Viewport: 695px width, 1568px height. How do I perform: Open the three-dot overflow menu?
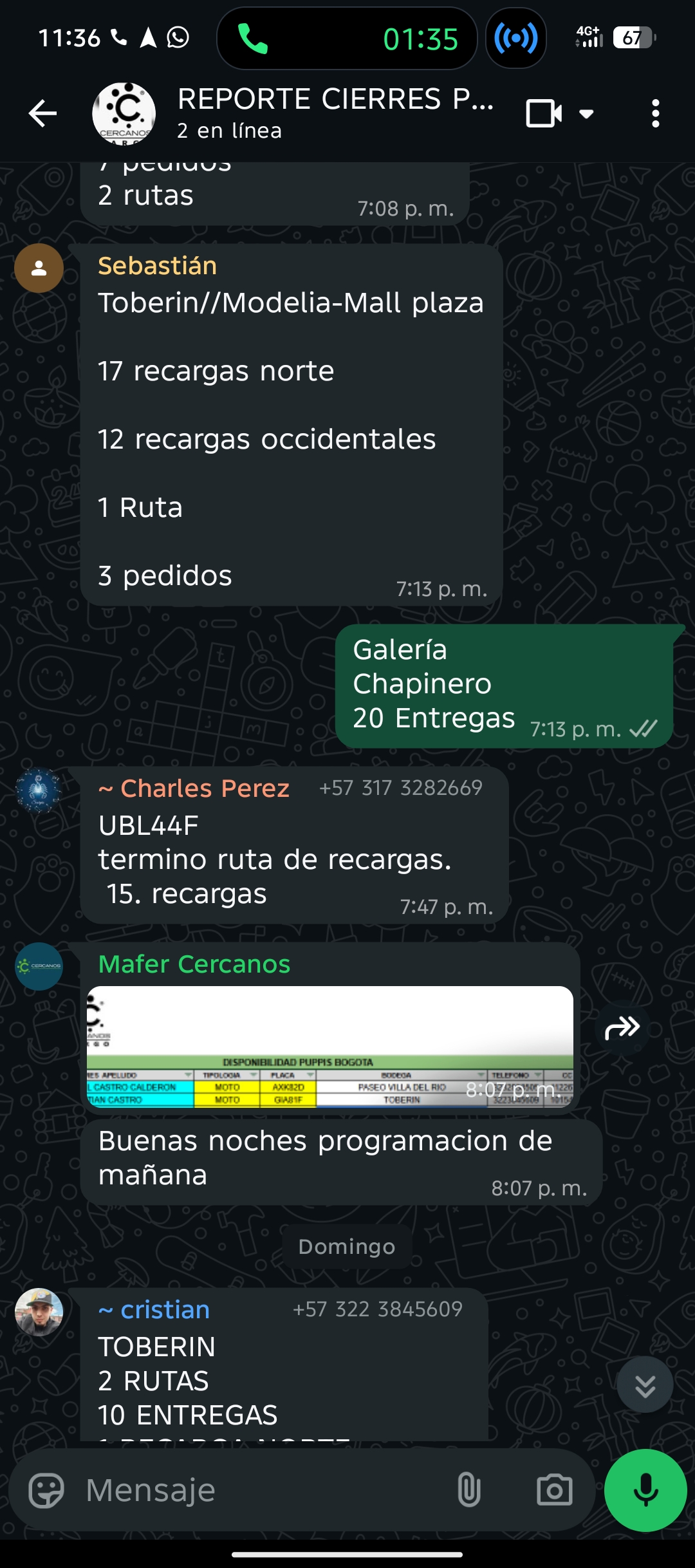click(655, 114)
